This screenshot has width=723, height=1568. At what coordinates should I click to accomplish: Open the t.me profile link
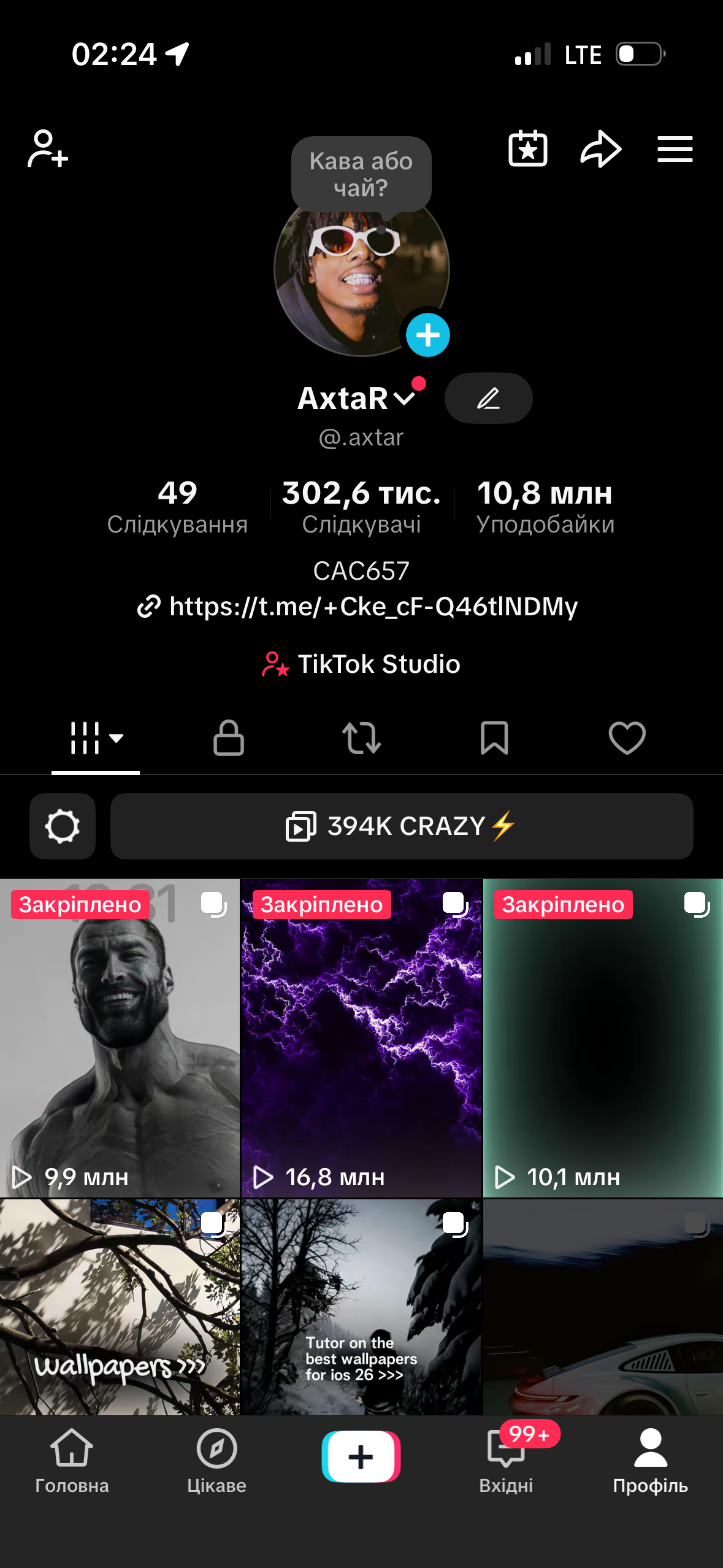(x=358, y=606)
